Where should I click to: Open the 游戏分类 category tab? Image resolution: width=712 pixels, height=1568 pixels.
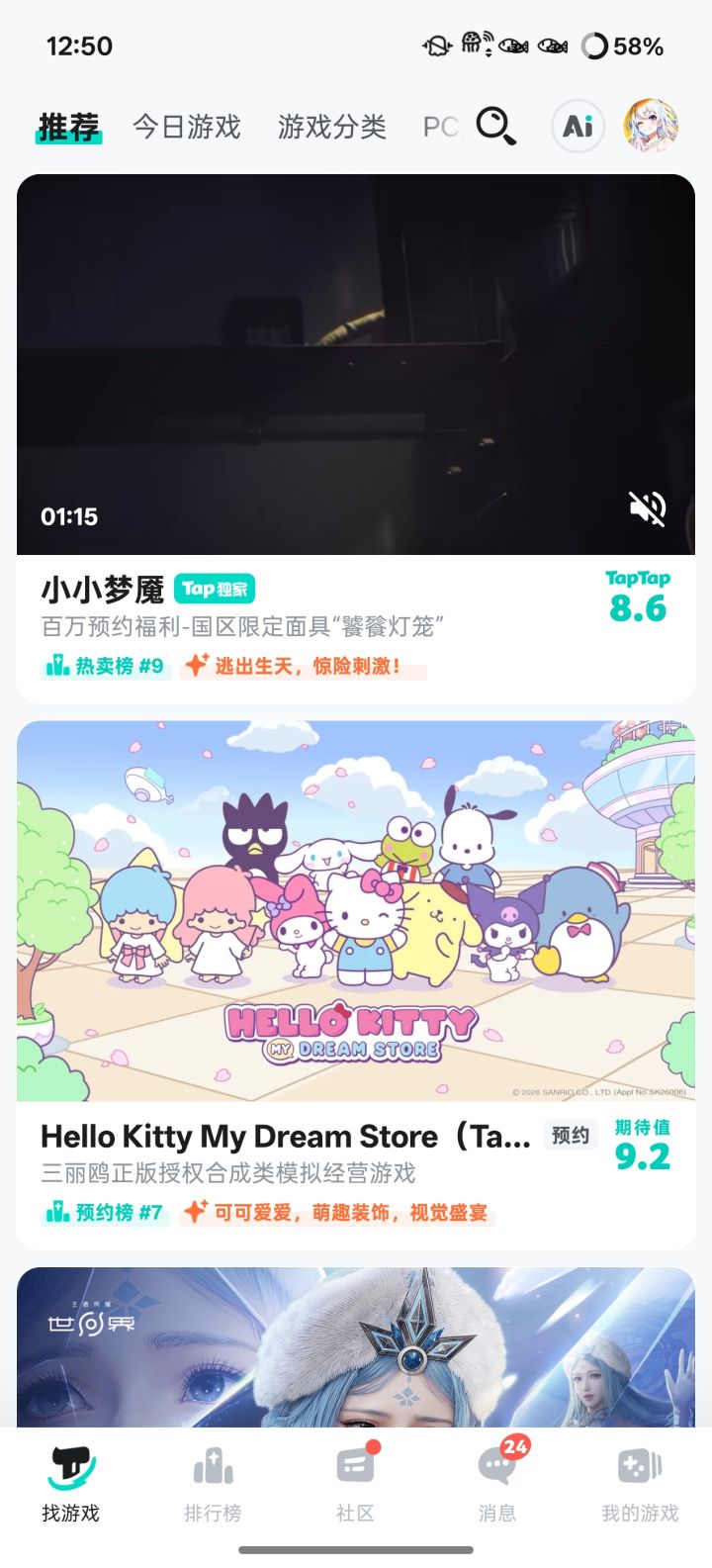(x=331, y=127)
